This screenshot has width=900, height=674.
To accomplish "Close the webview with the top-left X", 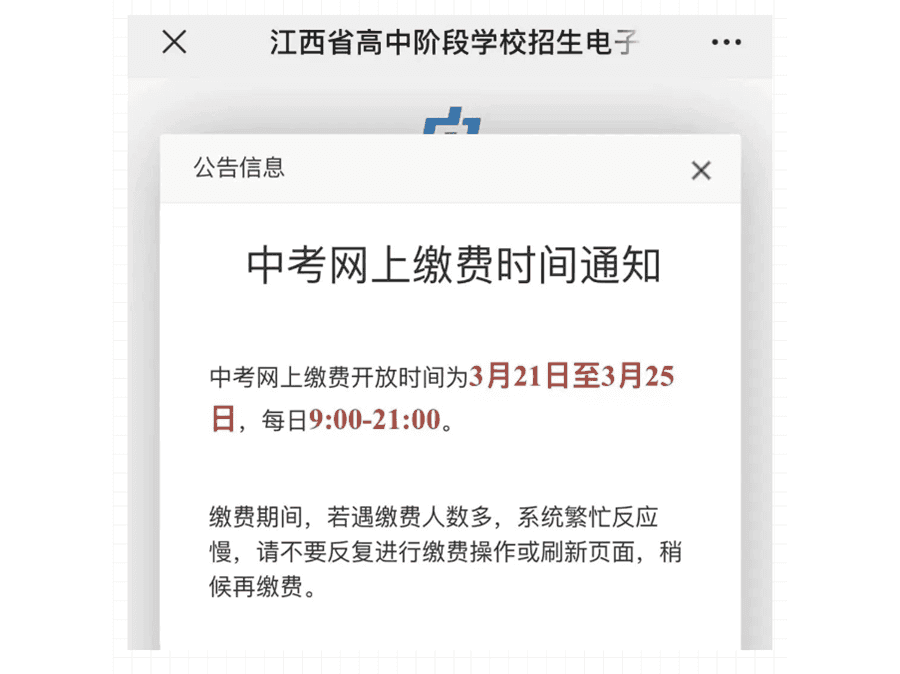I will click(175, 42).
